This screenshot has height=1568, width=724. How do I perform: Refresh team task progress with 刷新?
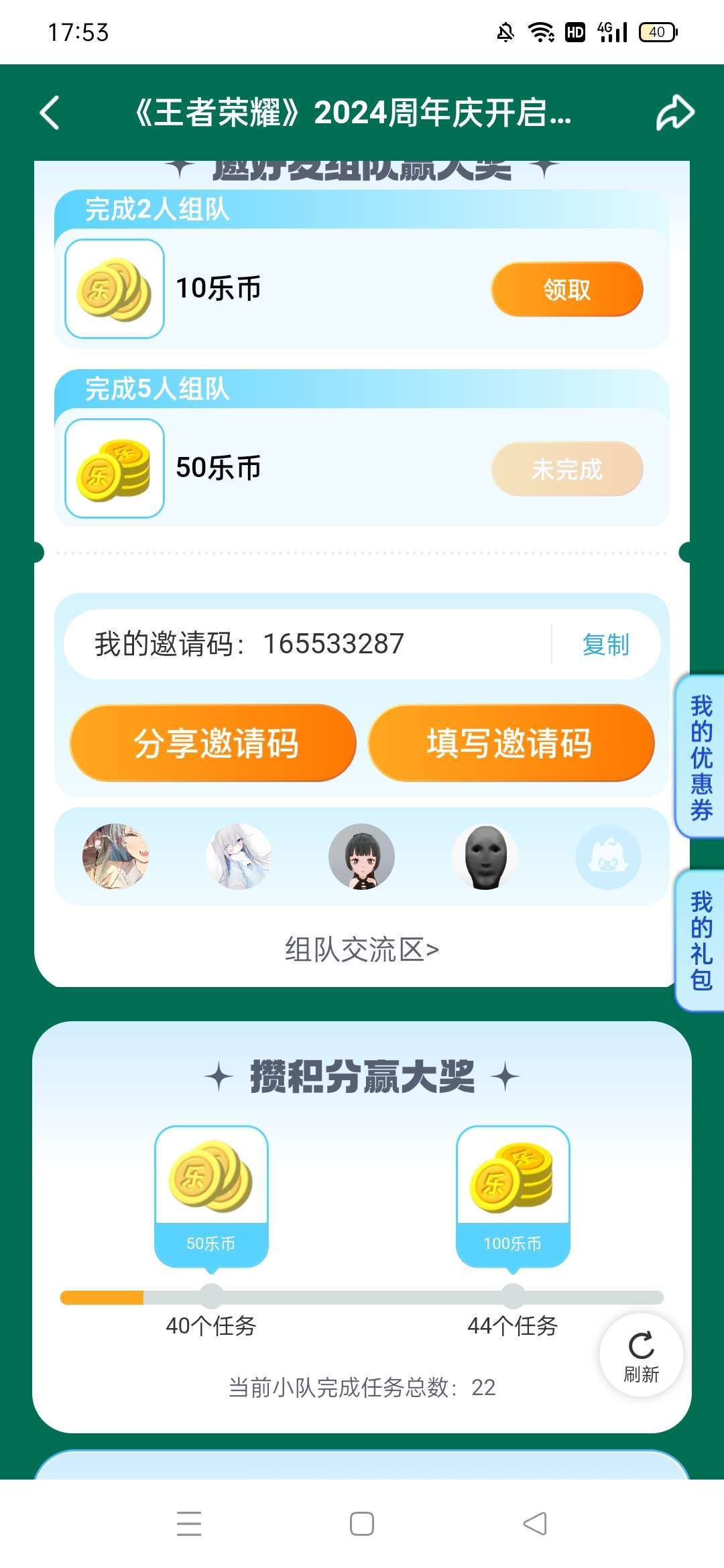pyautogui.click(x=641, y=1355)
